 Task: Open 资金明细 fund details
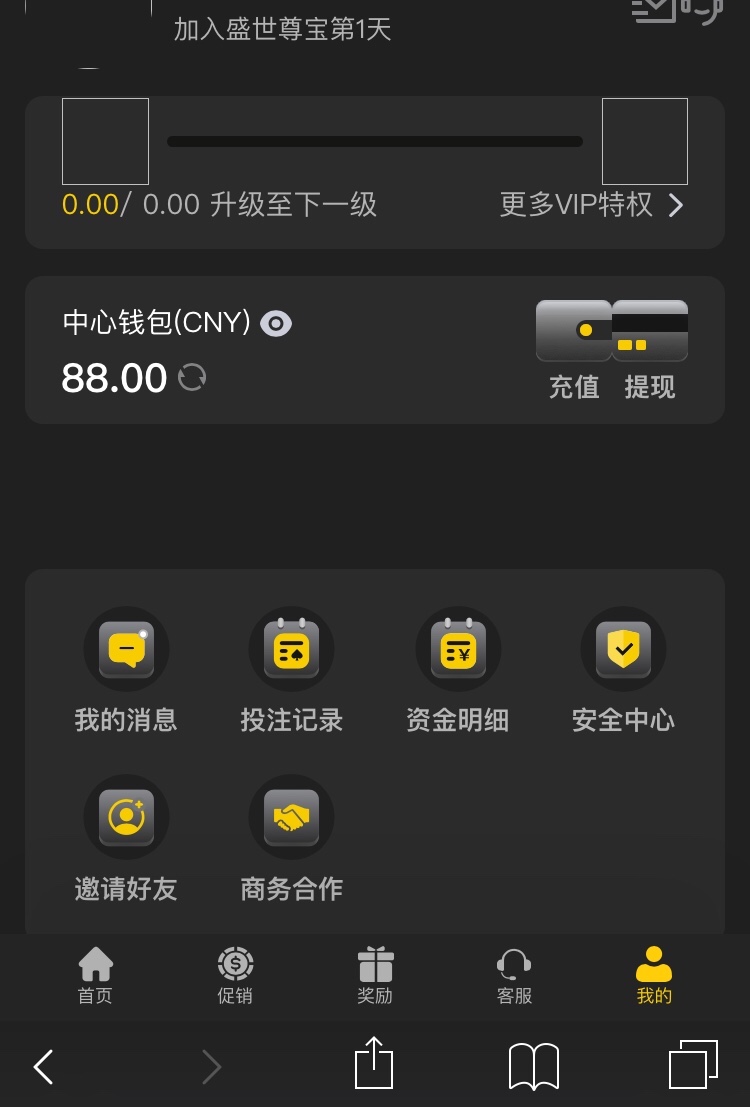pyautogui.click(x=458, y=671)
